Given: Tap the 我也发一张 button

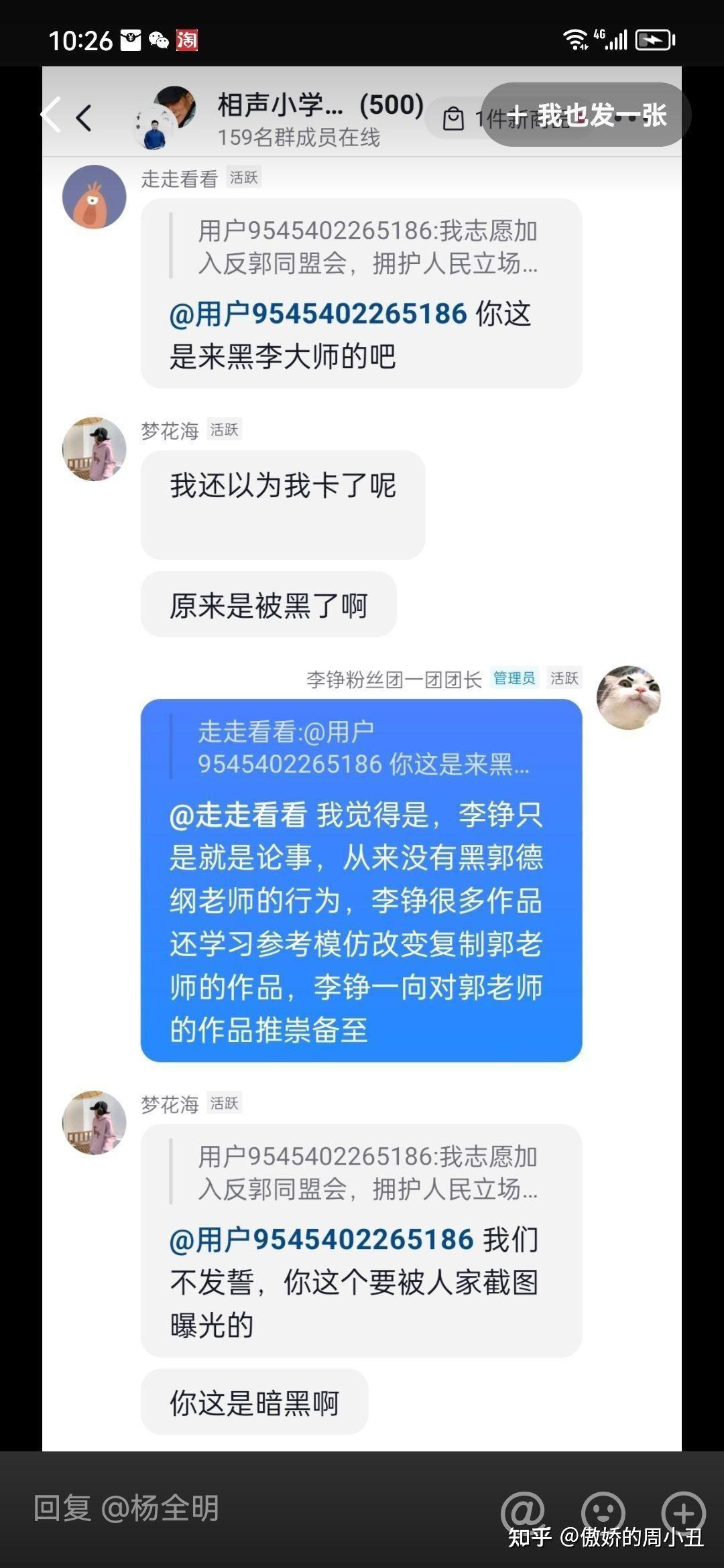Looking at the screenshot, I should point(586,115).
